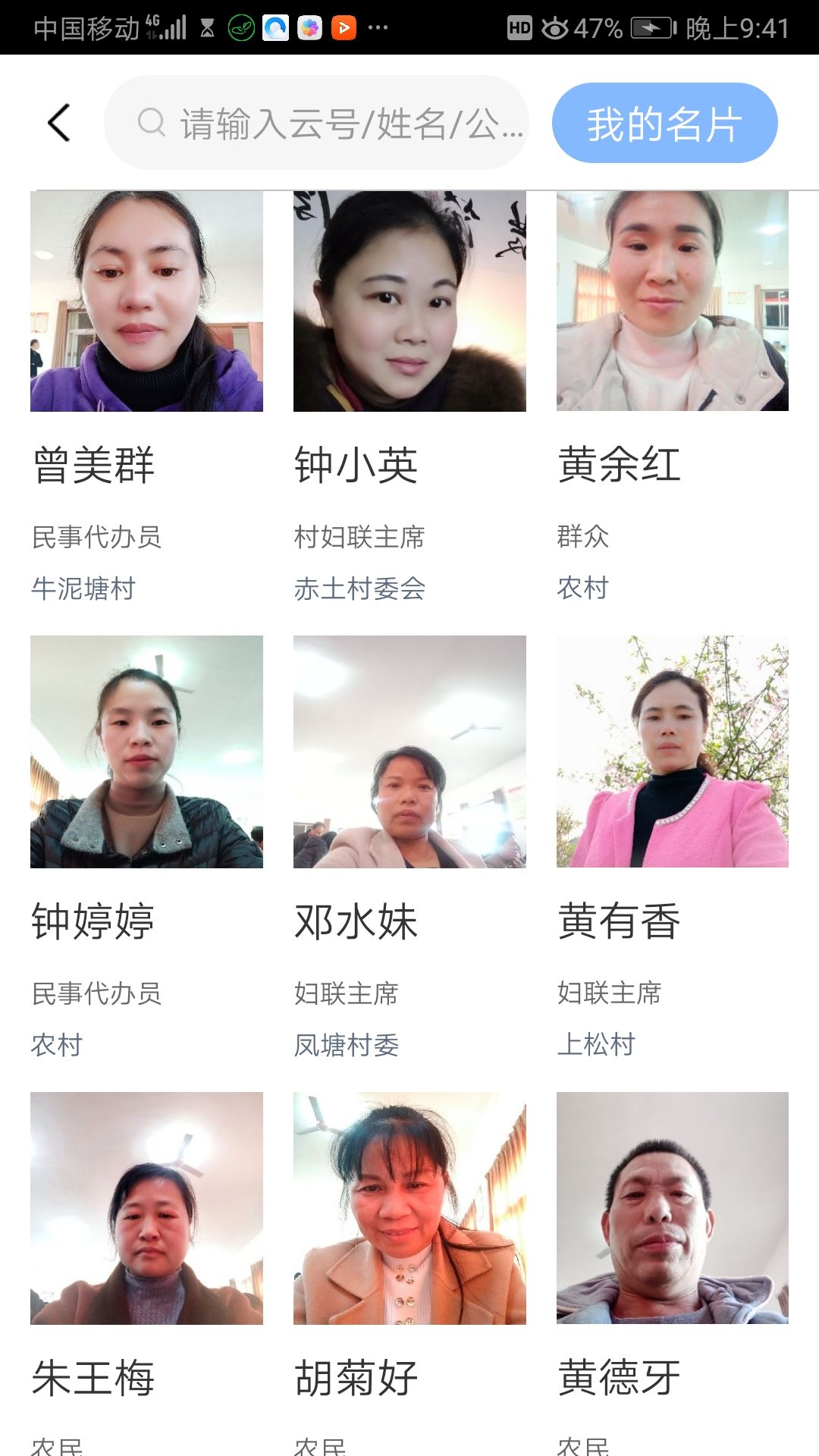Select 朱王梅's card
Viewport: 819px width, 1456px height.
(x=146, y=1208)
